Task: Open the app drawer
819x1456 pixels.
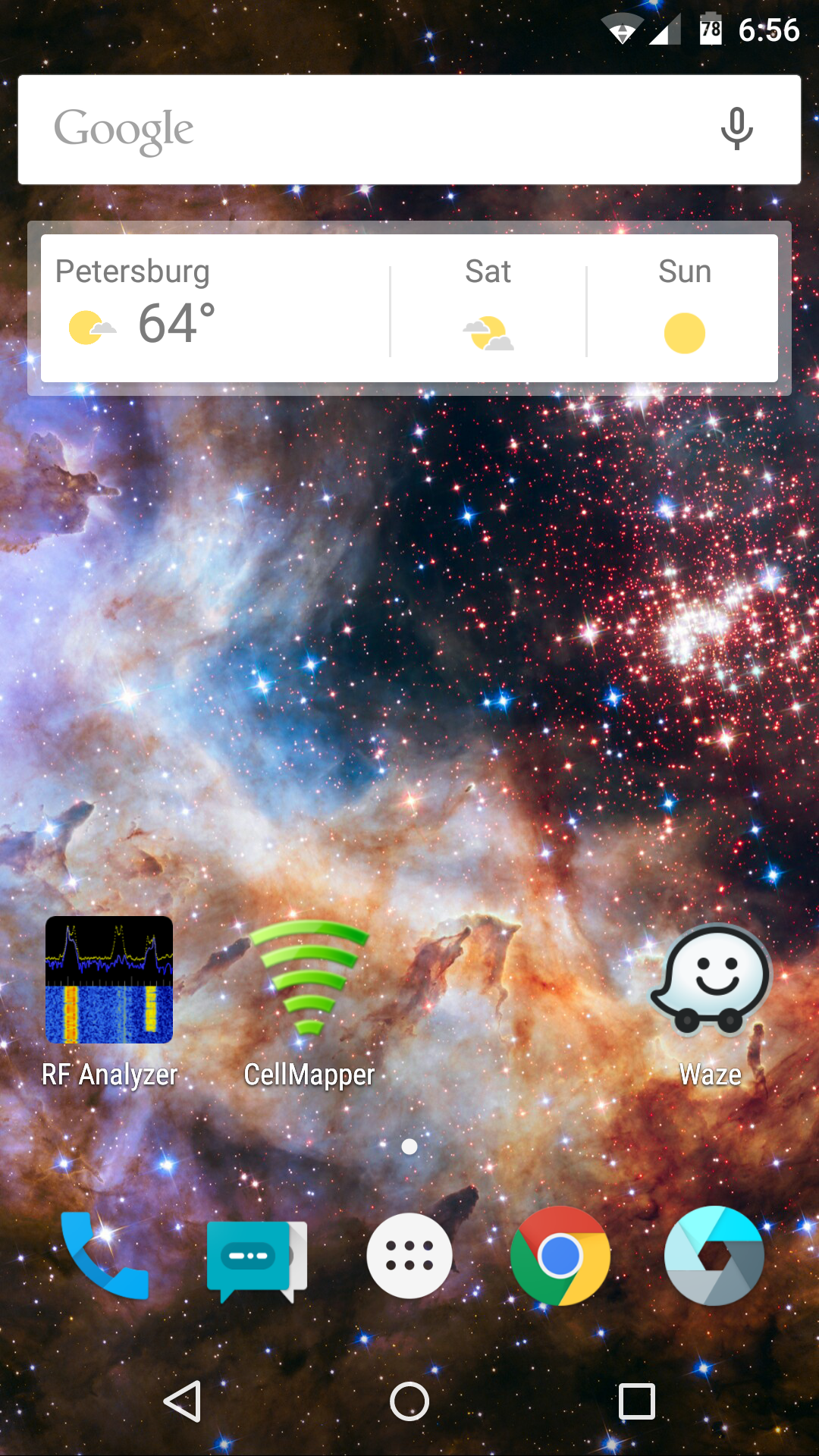Action: coord(409,1256)
